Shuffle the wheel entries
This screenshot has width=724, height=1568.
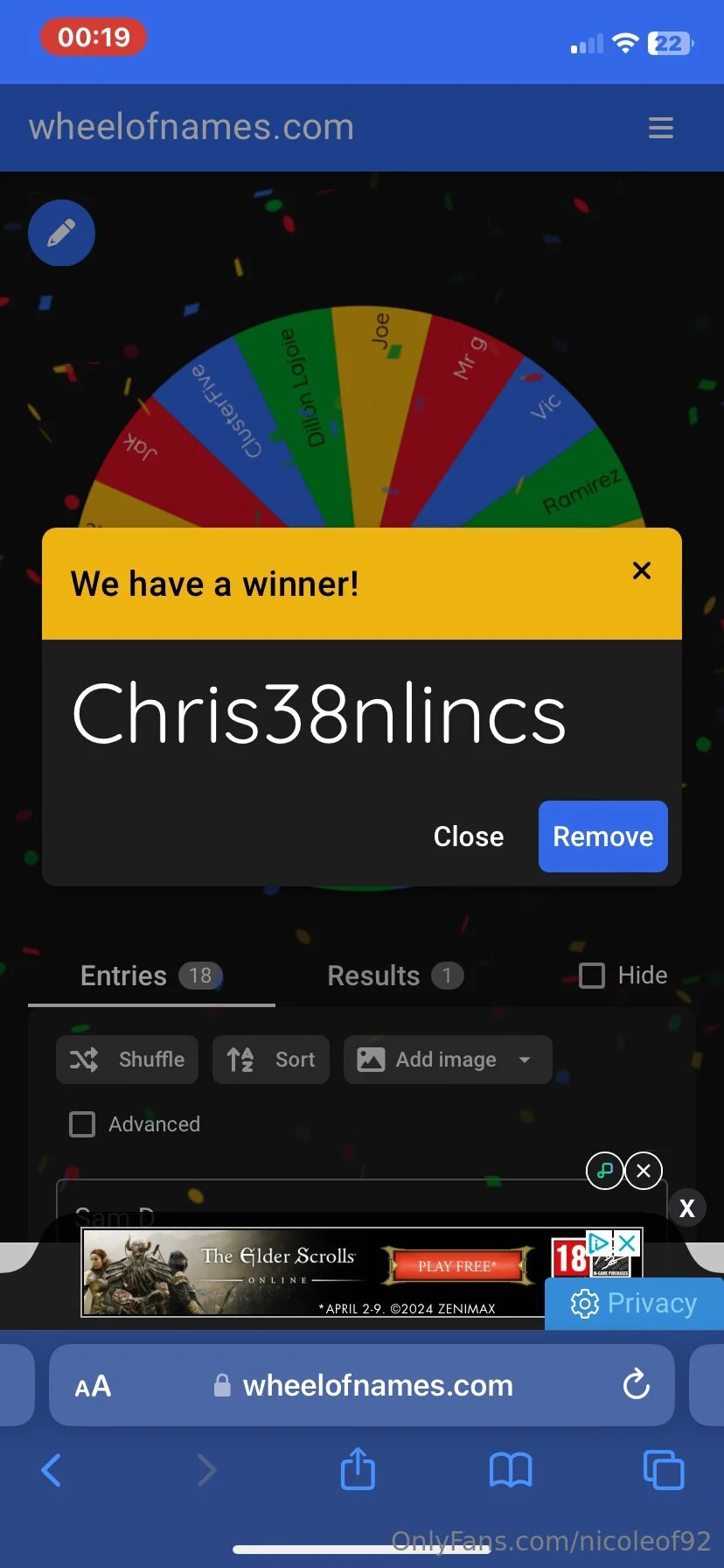pyautogui.click(x=128, y=1060)
